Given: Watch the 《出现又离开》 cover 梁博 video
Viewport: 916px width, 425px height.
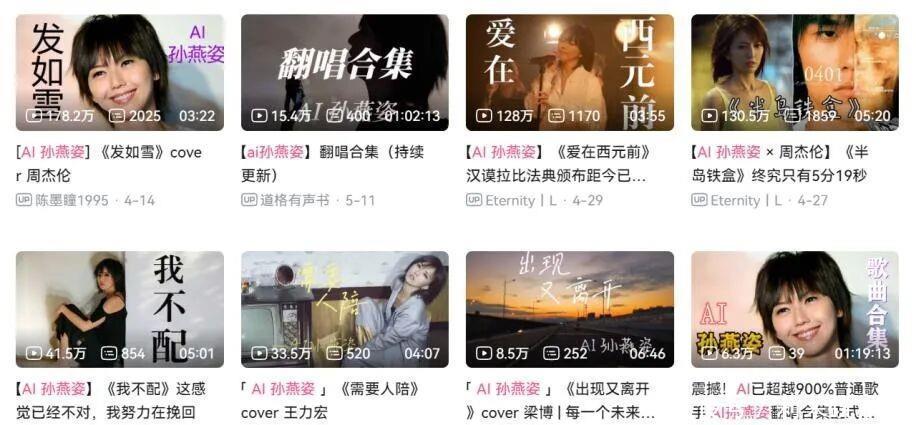Looking at the screenshot, I should click(570, 309).
